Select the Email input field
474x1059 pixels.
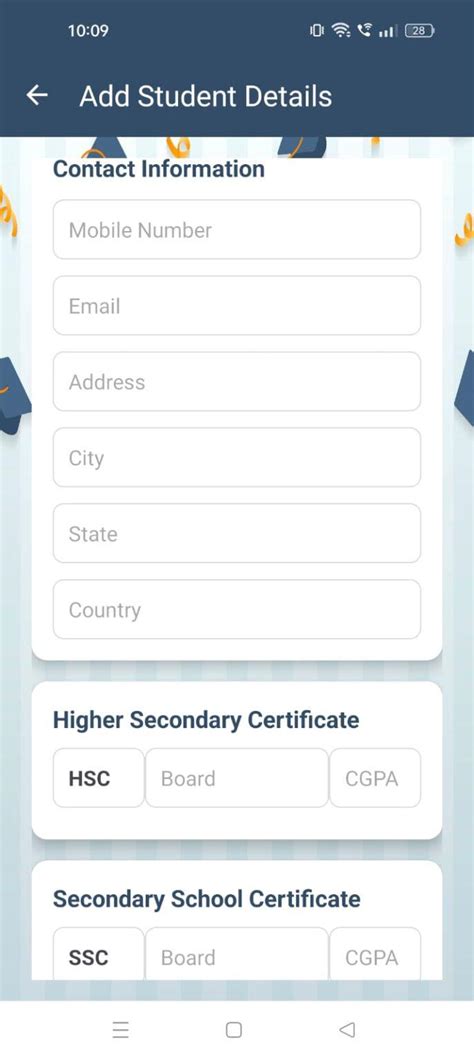coord(237,305)
